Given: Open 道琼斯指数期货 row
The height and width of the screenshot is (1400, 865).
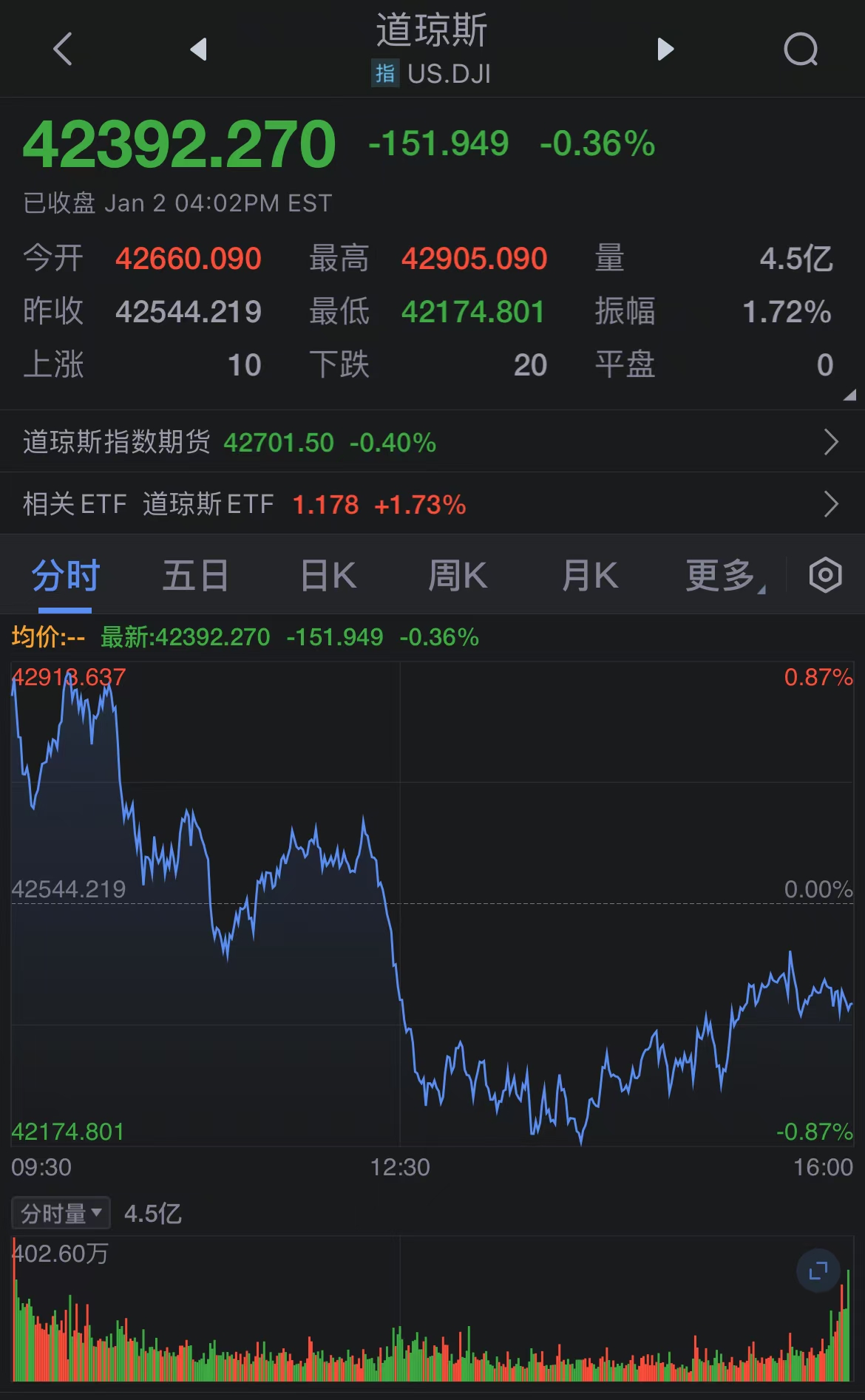Looking at the screenshot, I should point(432,442).
